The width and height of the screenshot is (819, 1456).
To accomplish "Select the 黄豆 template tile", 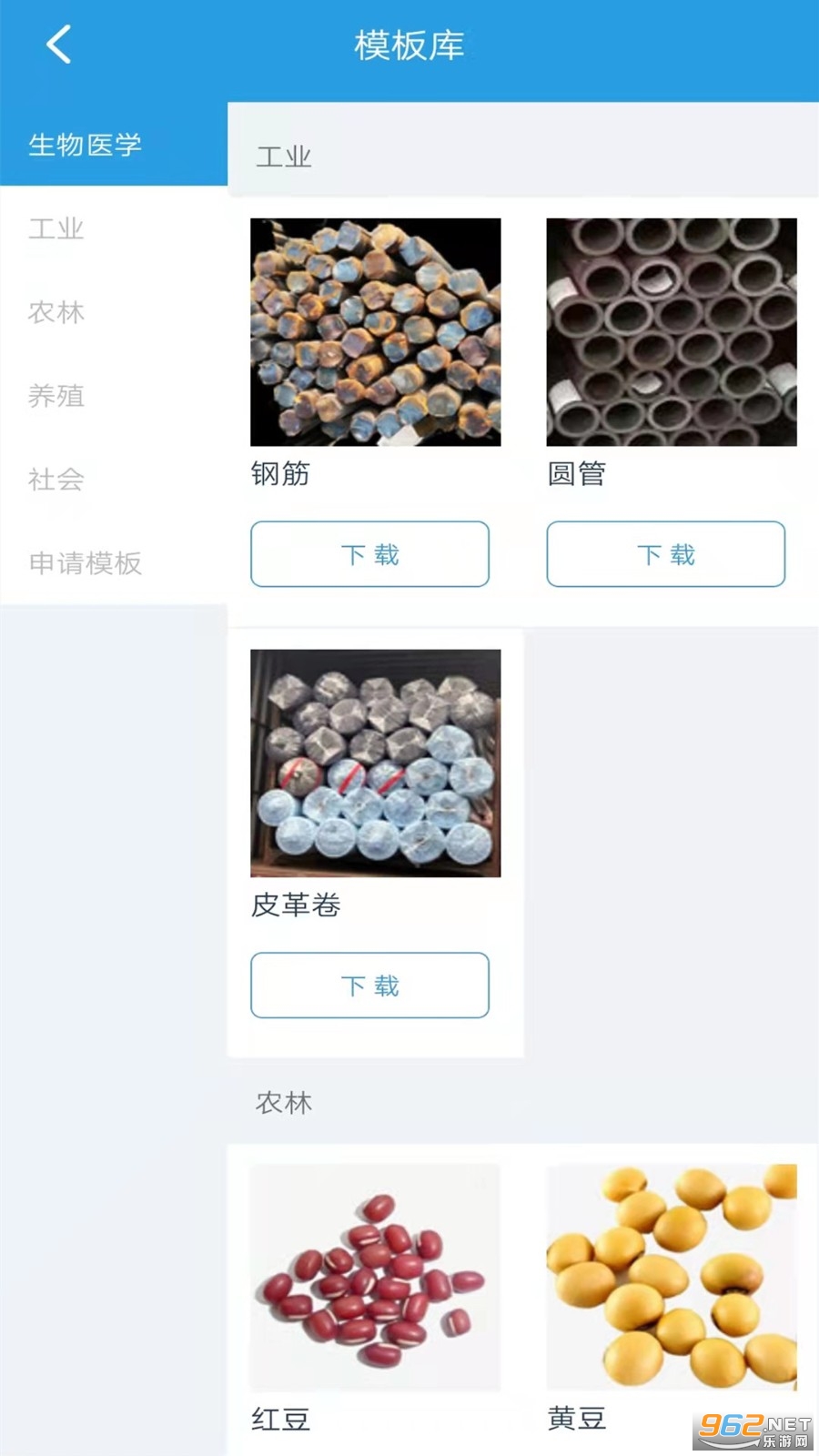I will [671, 1277].
